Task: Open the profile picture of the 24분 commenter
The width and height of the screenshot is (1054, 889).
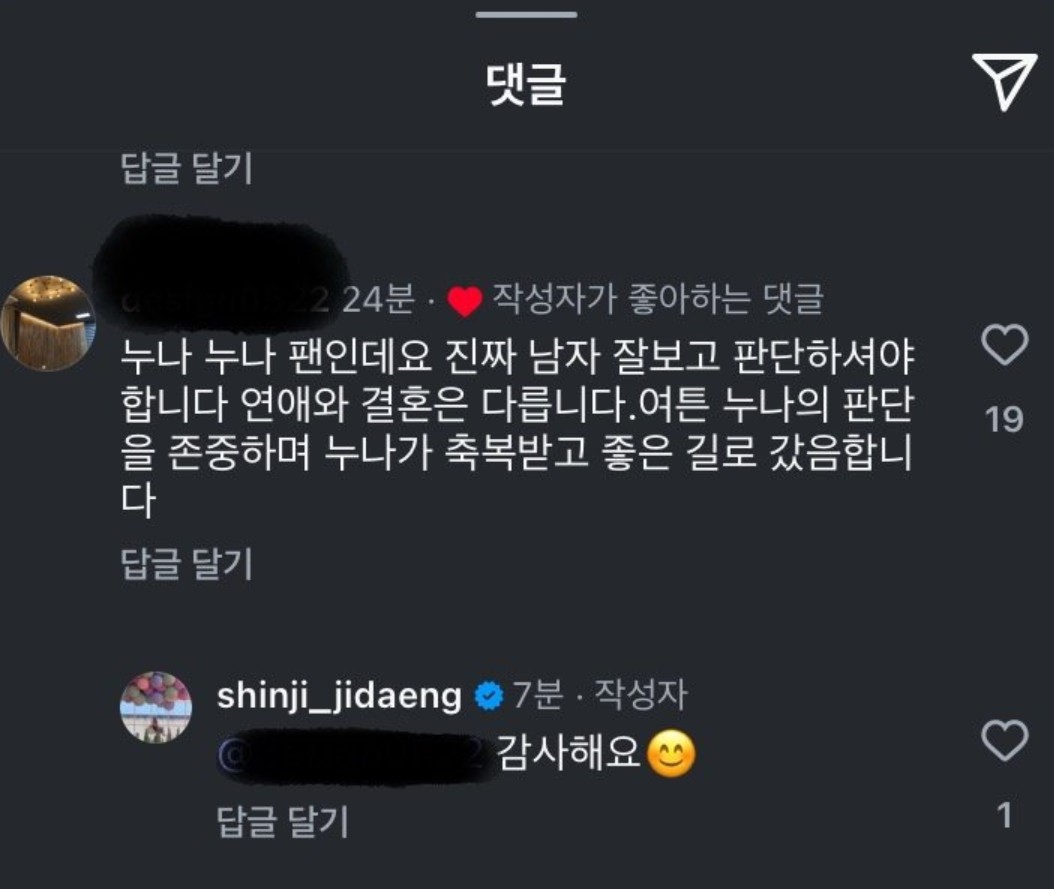Action: coord(47,322)
